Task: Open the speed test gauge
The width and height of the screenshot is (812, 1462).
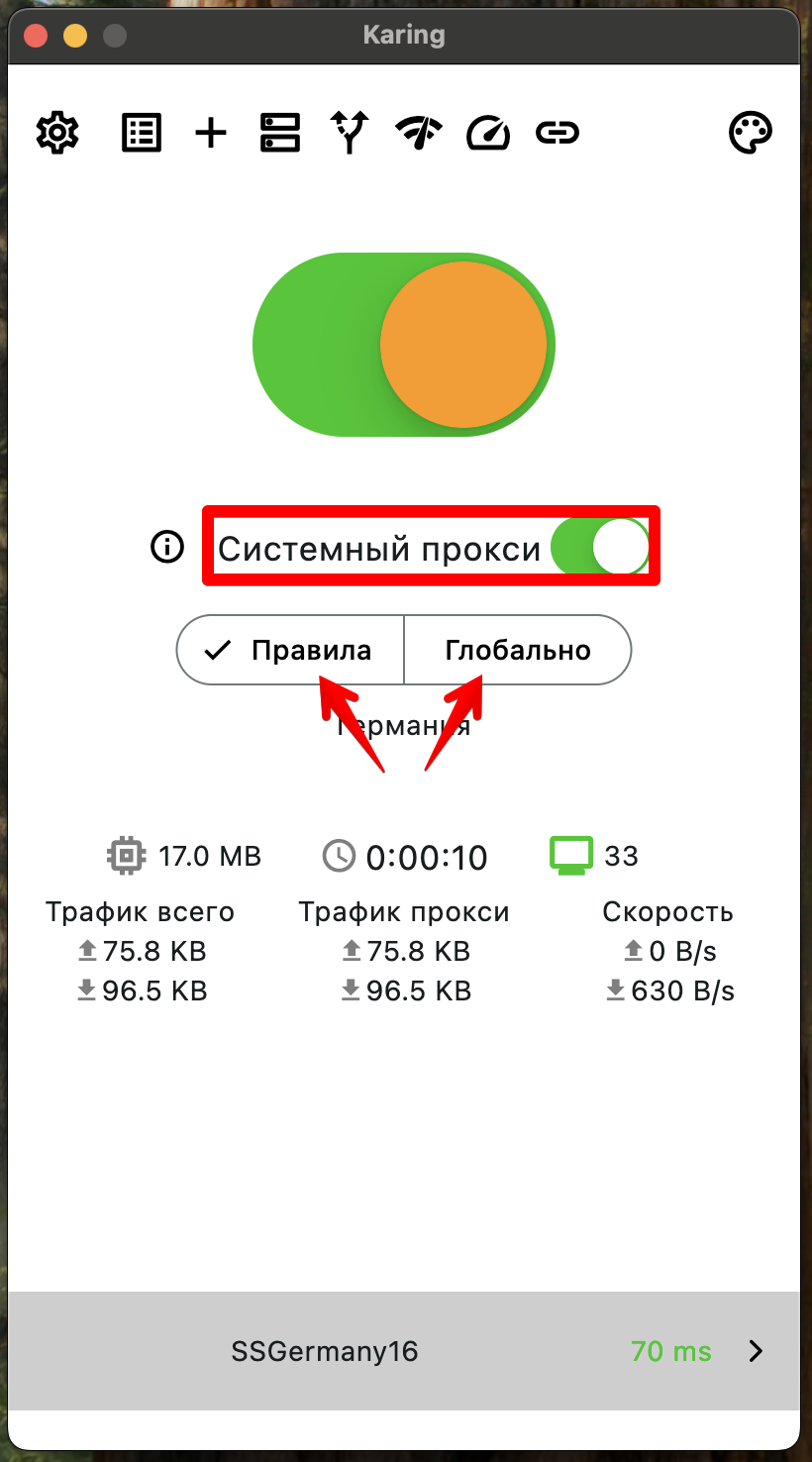Action: [488, 133]
